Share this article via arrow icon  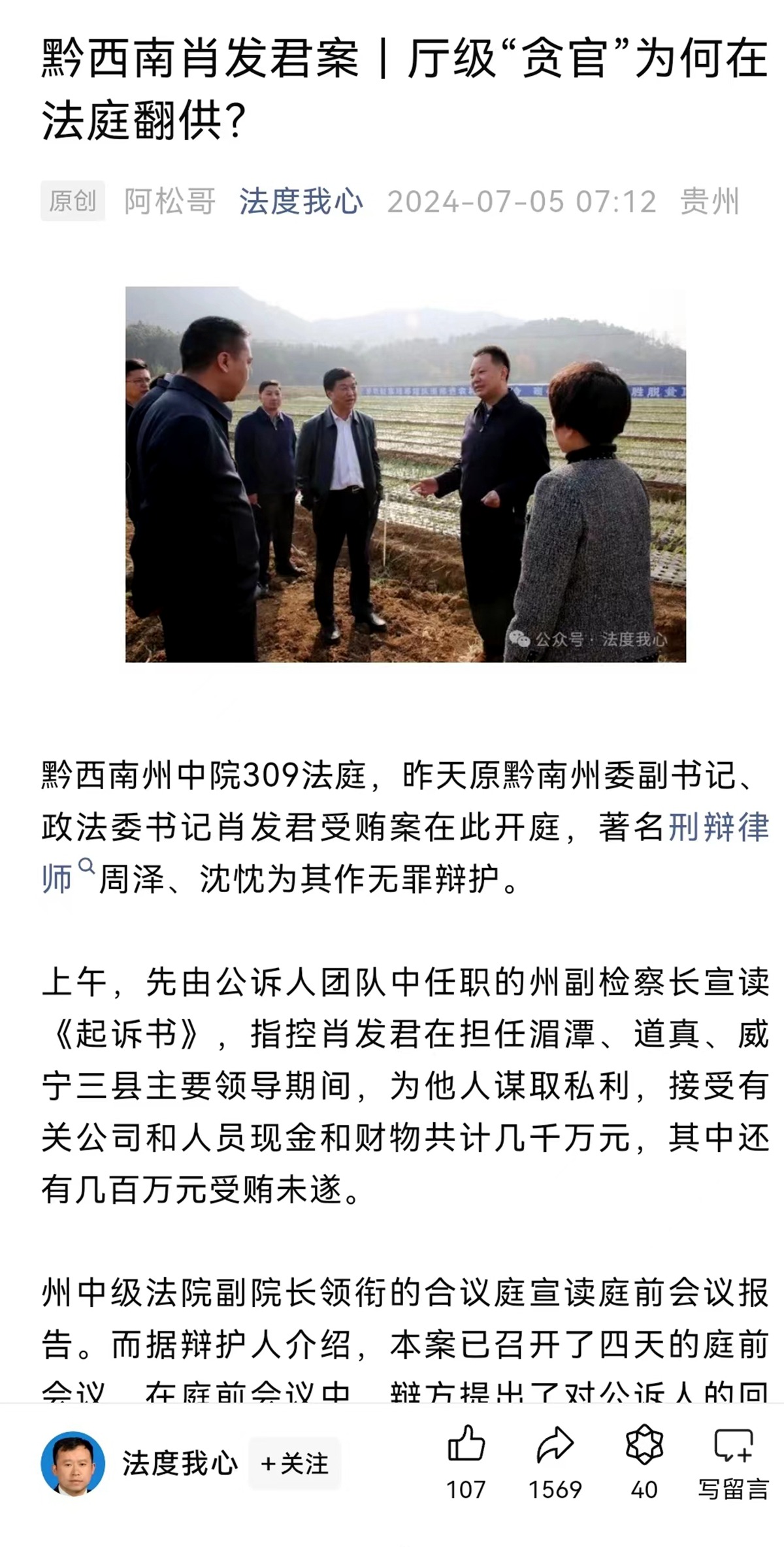[555, 1444]
